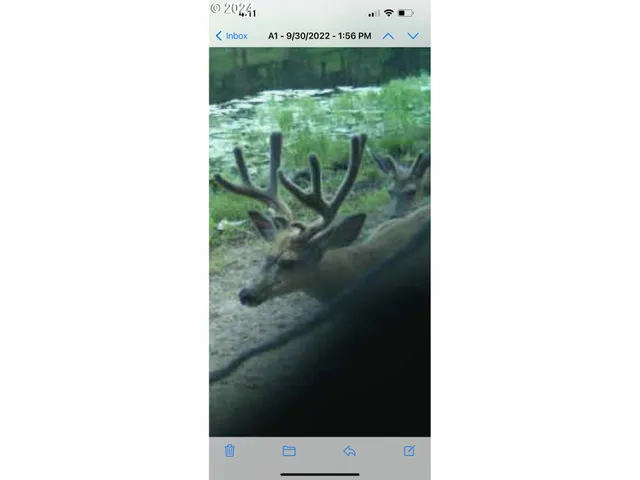Move this message to a folder

click(x=289, y=451)
